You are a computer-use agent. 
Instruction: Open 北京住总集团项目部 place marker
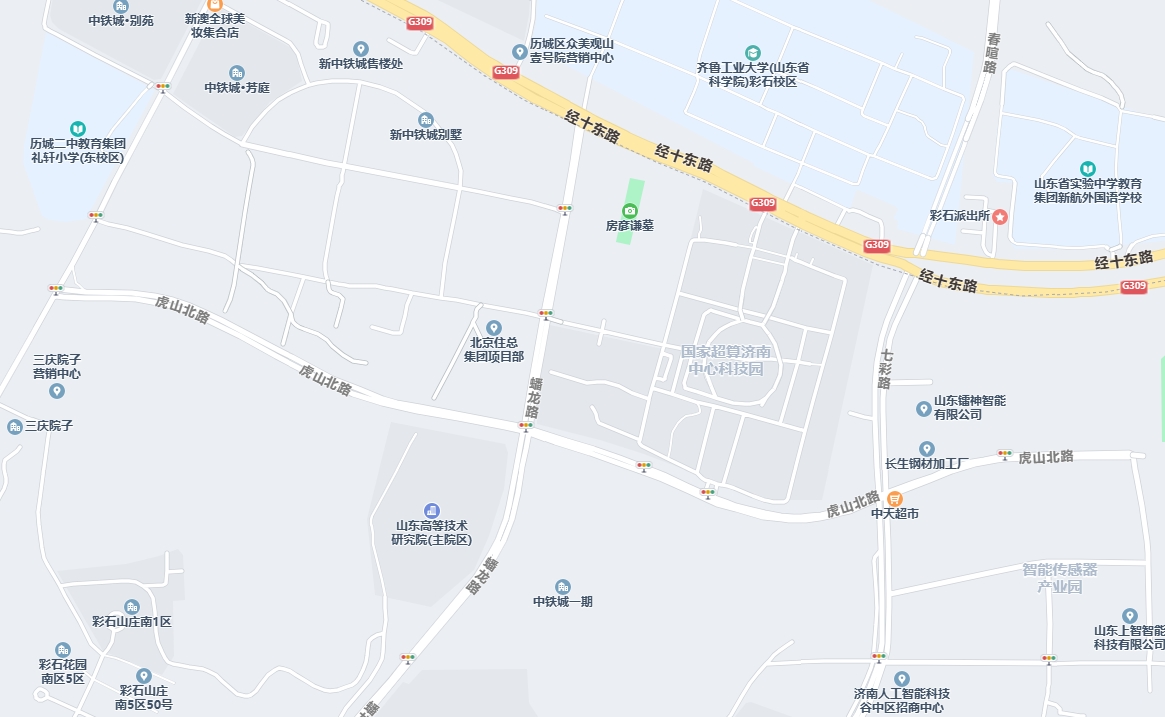493,328
